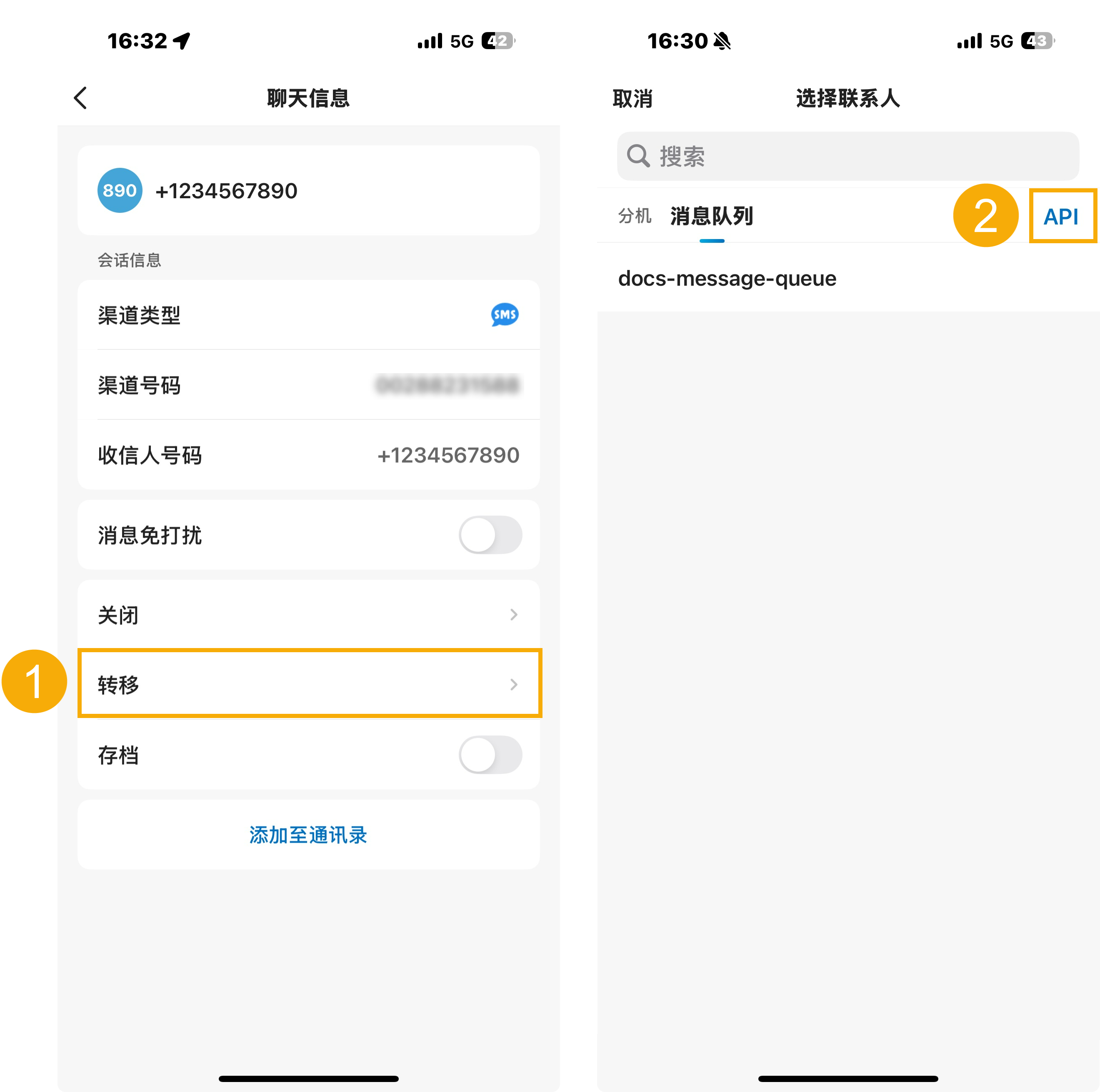Tap 取消 to cancel contact selection
Image resolution: width=1100 pixels, height=1092 pixels.
[632, 98]
